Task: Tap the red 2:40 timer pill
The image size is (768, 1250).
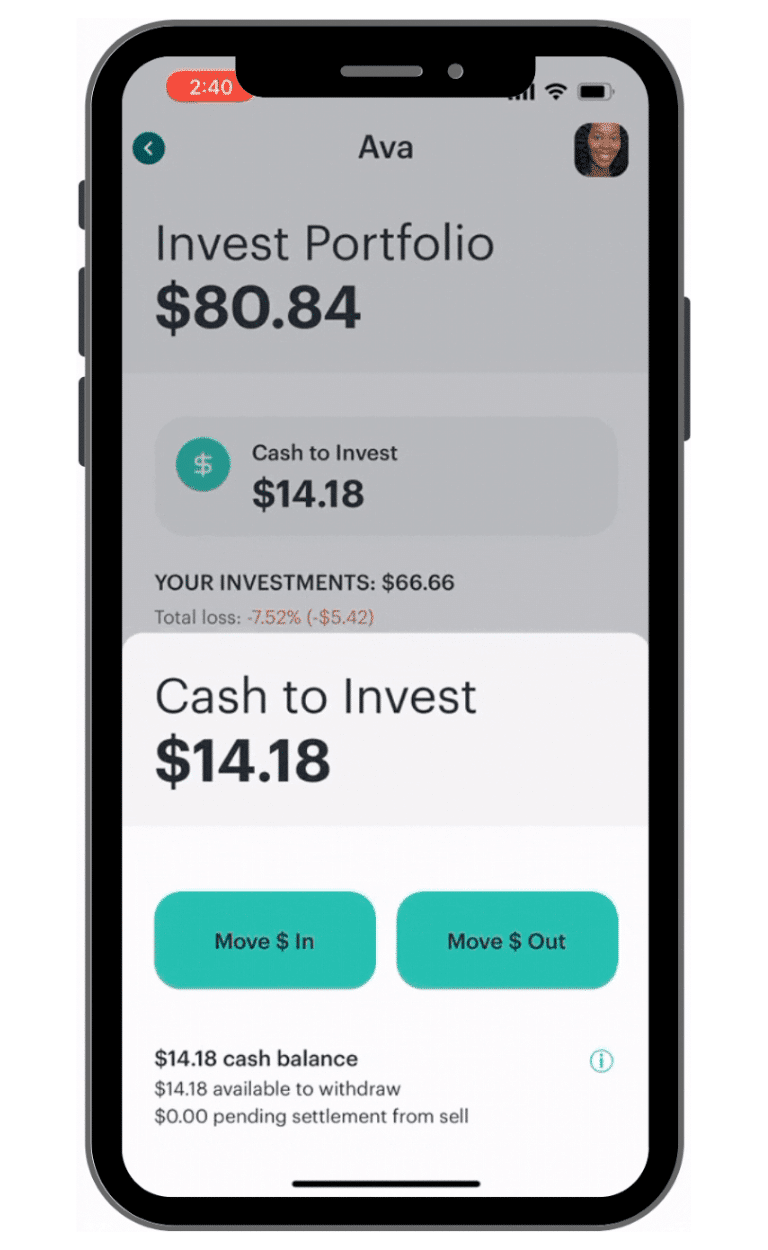Action: click(209, 88)
